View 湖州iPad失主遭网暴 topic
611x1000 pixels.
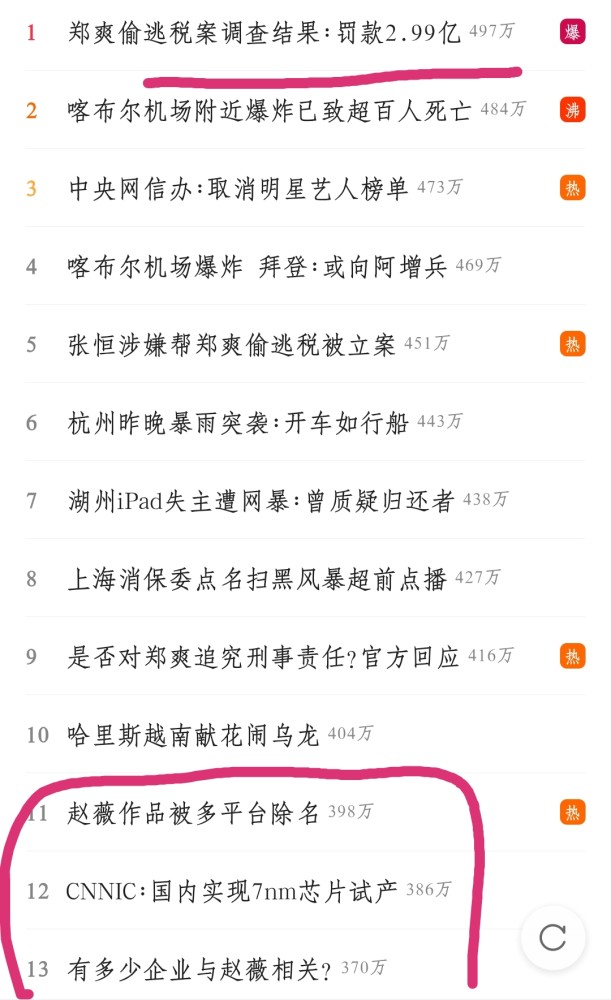tap(260, 501)
